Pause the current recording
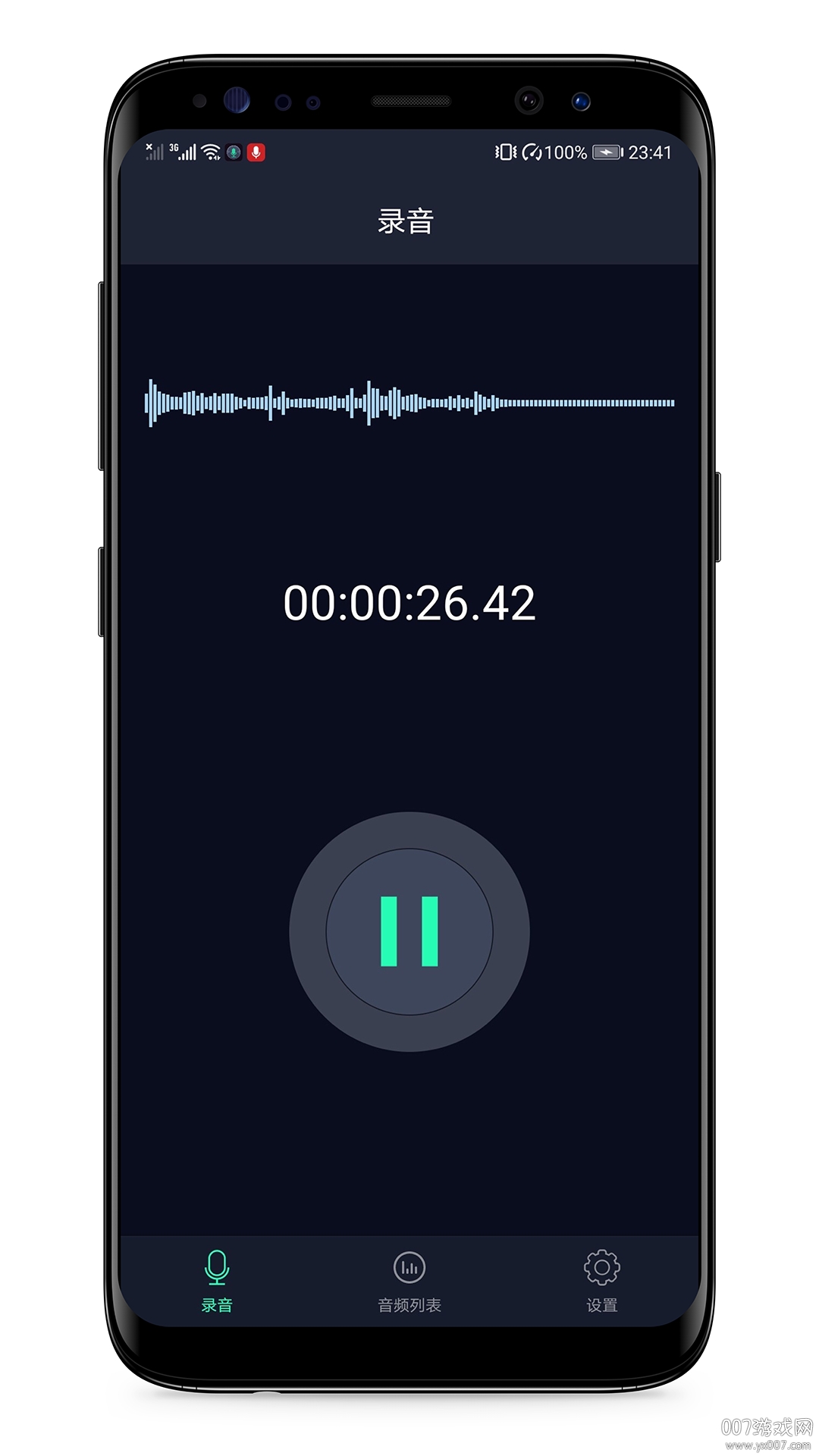Image resolution: width=819 pixels, height=1456 pixels. click(409, 931)
